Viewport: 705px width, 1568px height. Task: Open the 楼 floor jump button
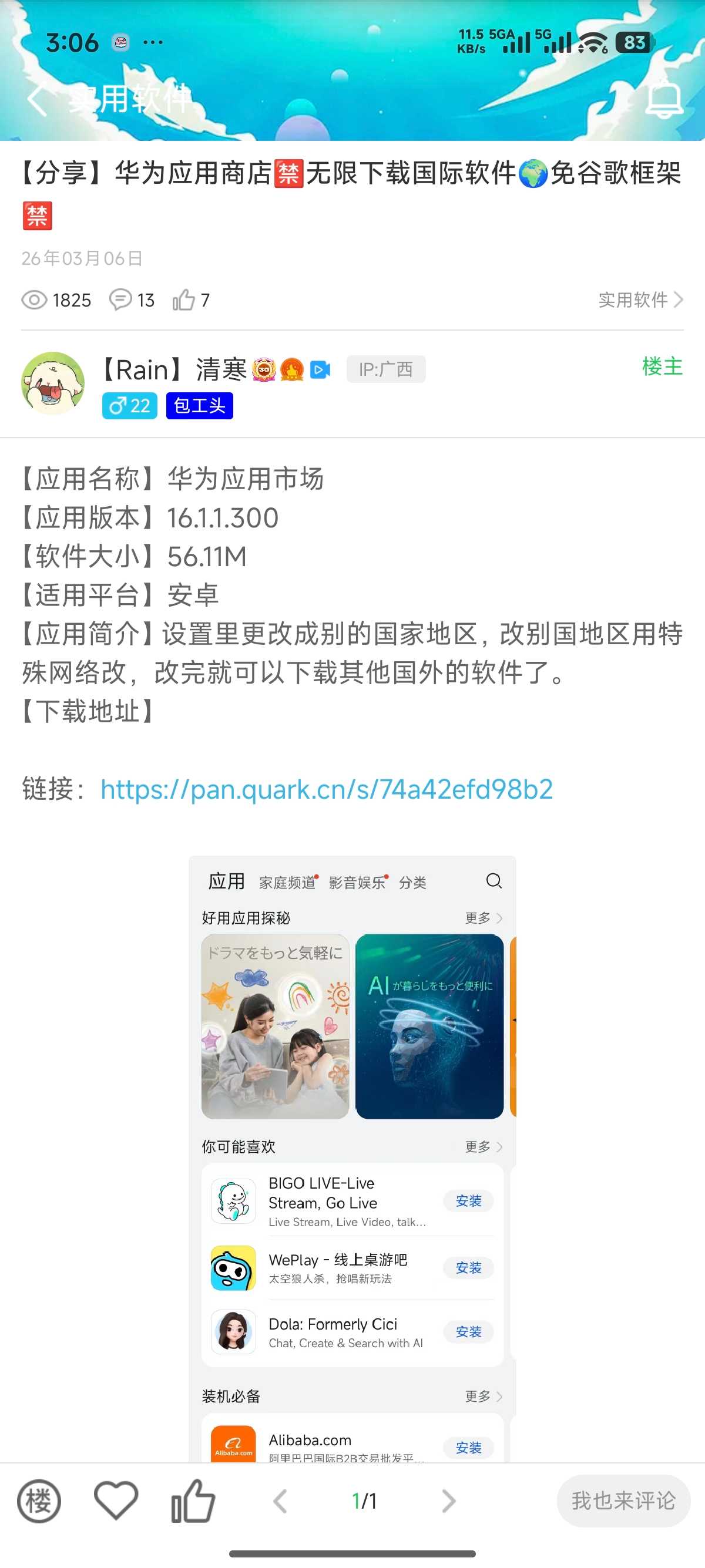[39, 1501]
